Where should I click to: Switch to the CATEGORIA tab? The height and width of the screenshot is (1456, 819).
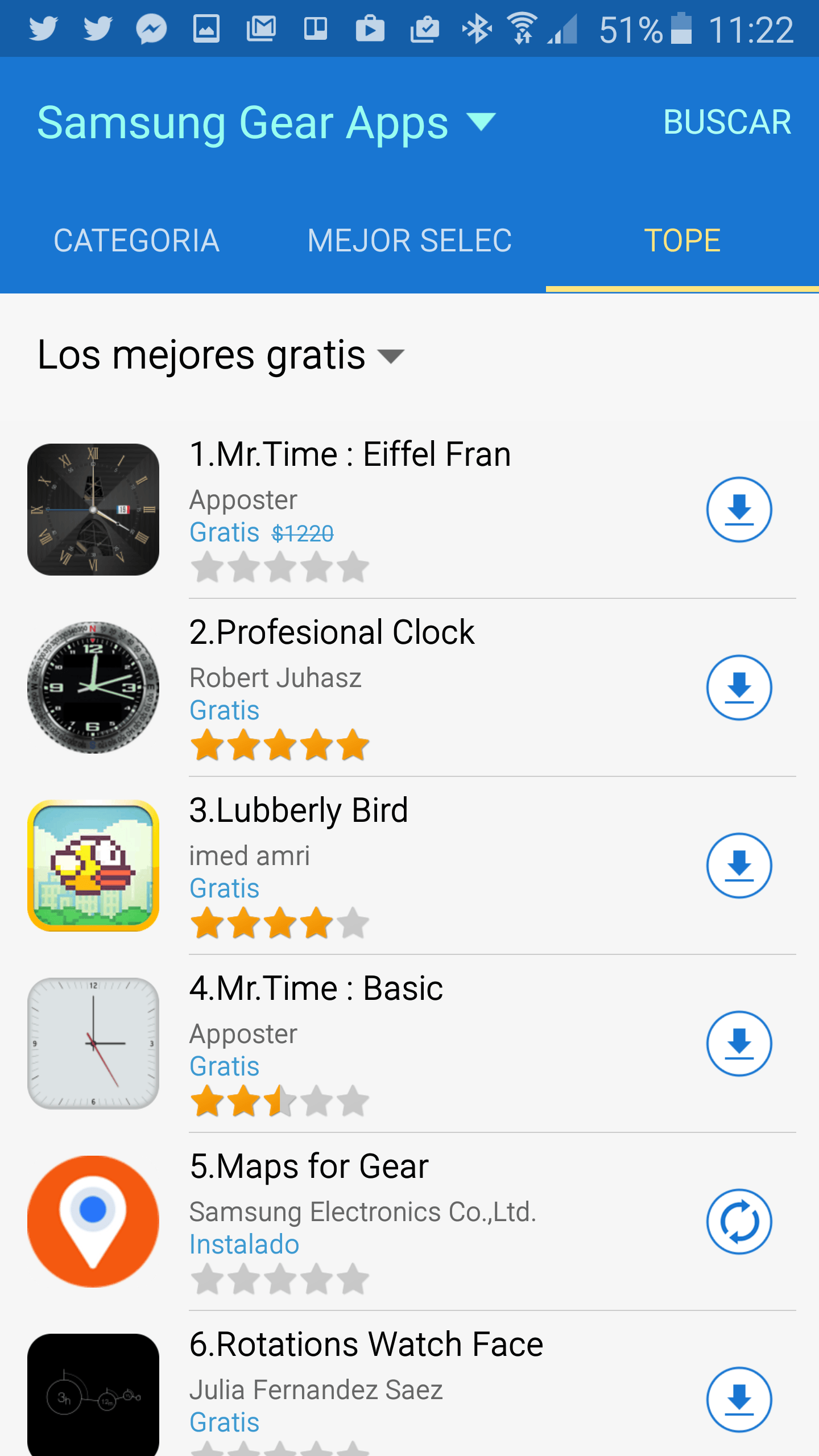pyautogui.click(x=136, y=240)
